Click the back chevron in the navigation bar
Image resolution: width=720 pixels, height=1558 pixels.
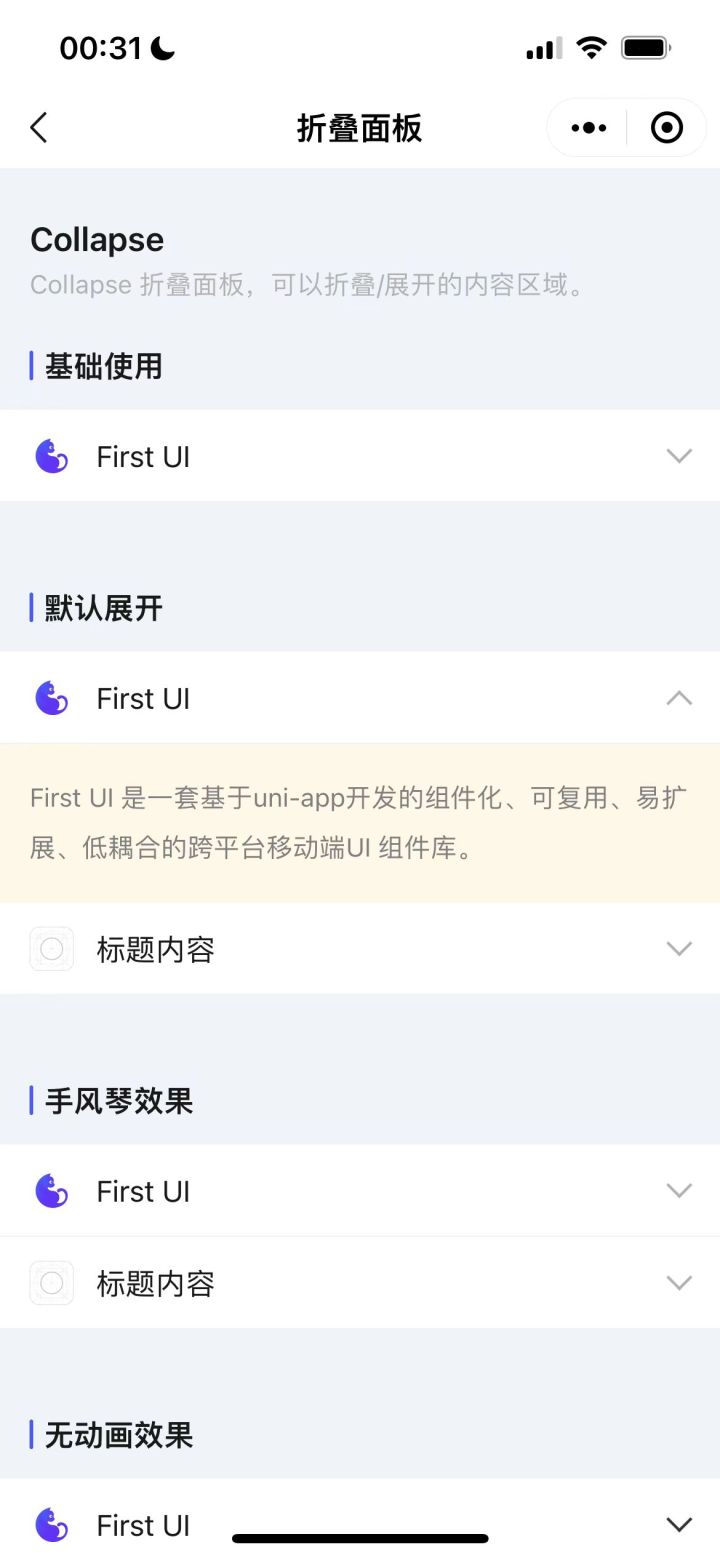coord(38,127)
